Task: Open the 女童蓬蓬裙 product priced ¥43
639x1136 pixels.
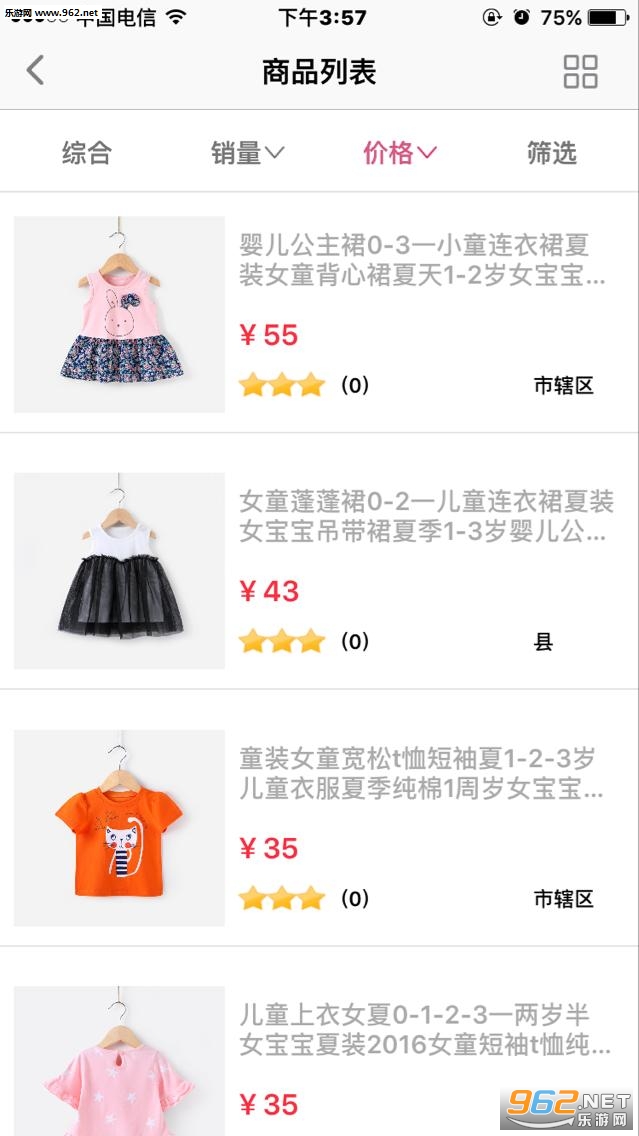Action: [426, 515]
